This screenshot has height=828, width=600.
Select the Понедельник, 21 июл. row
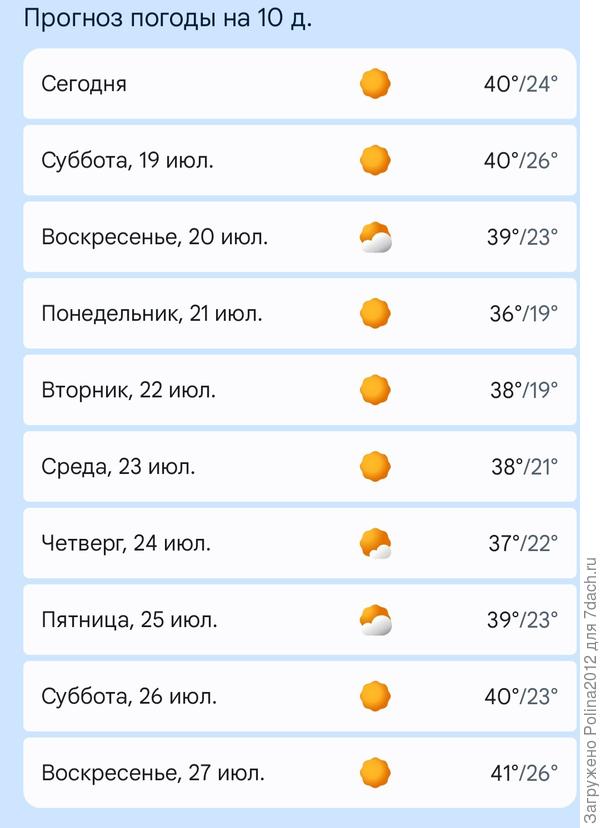(300, 313)
